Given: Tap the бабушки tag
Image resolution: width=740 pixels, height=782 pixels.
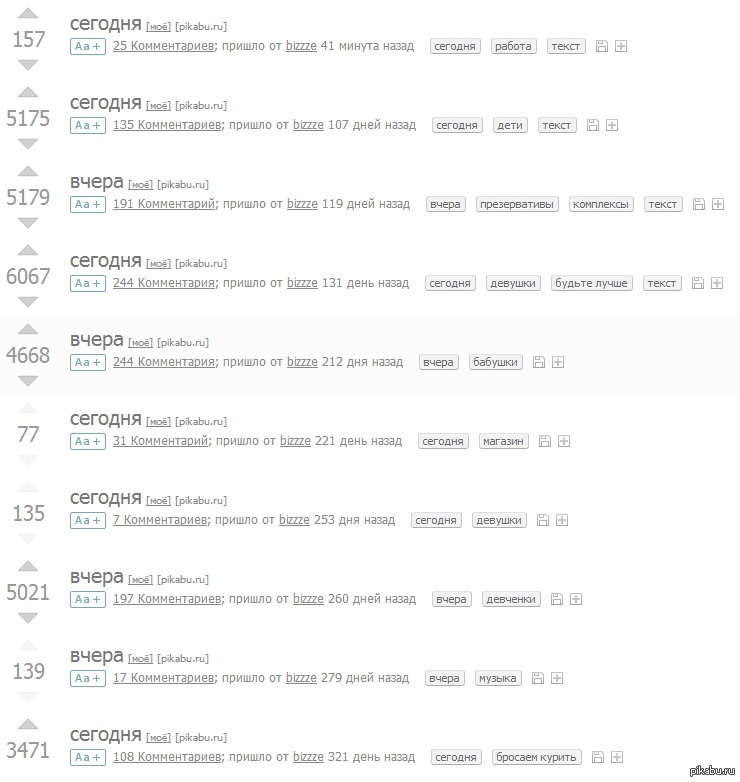Looking at the screenshot, I should click(x=496, y=362).
